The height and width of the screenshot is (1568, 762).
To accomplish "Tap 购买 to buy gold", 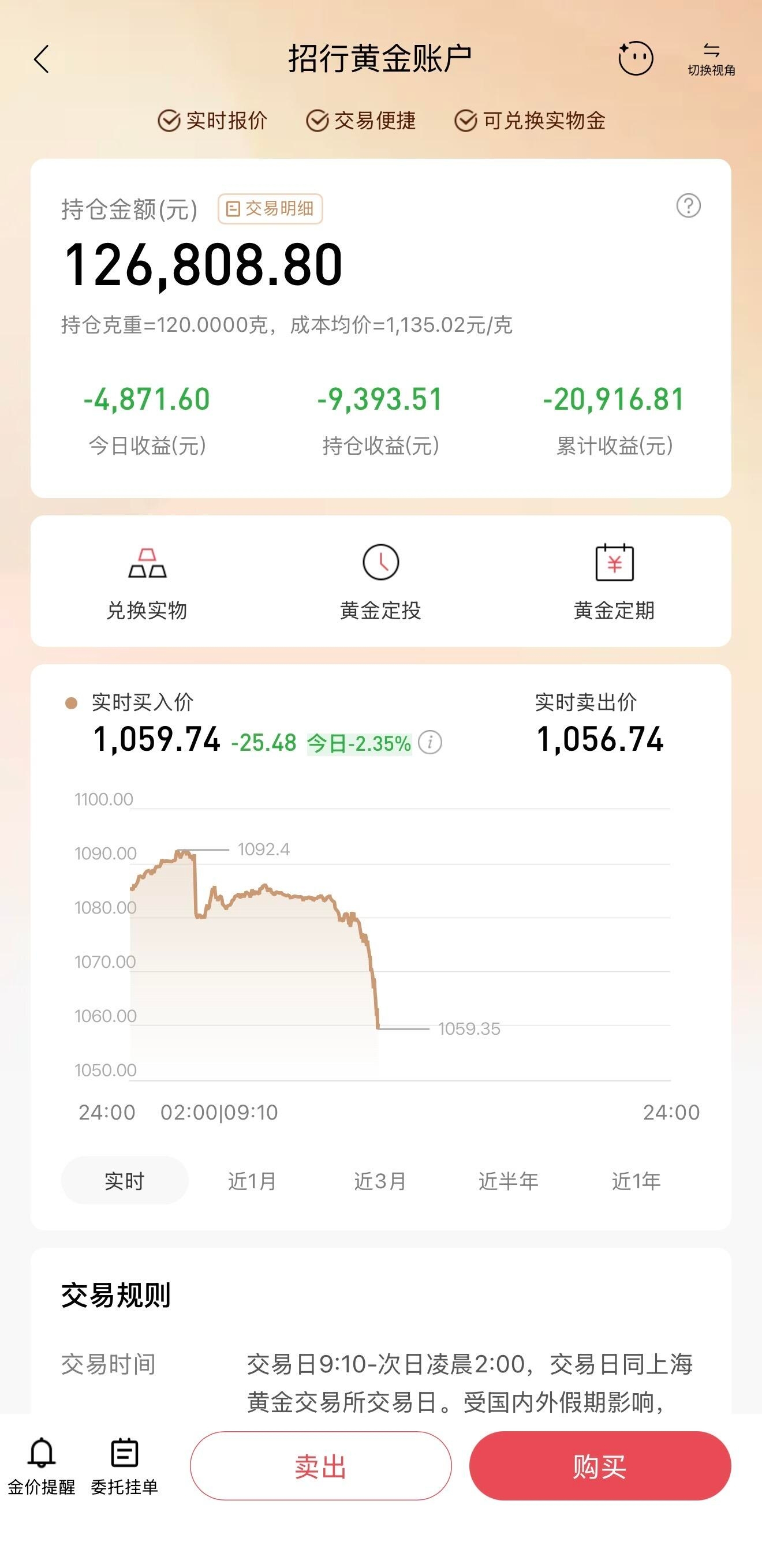I will (x=600, y=1466).
